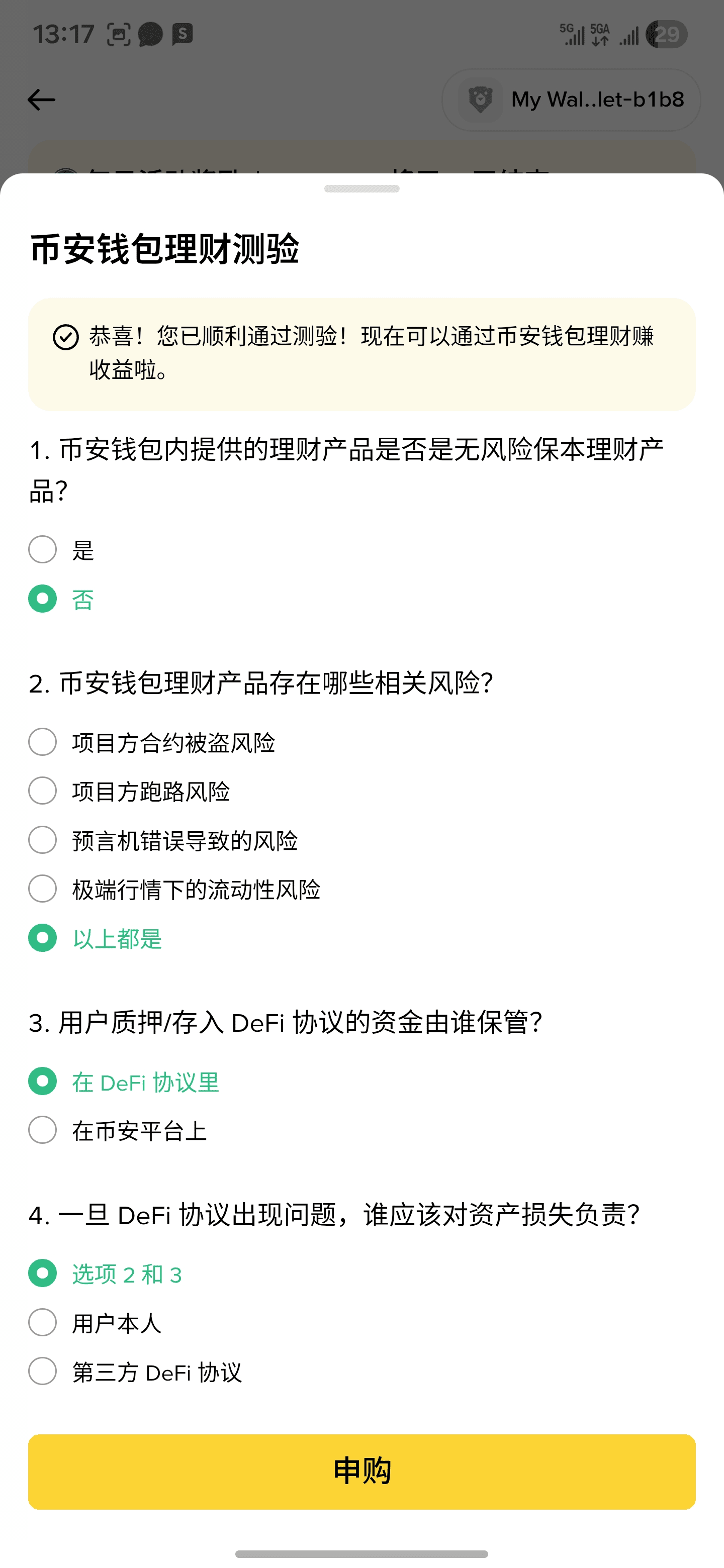This screenshot has width=724, height=1568.
Task: Choose 项目方跑路风险 option
Action: tap(43, 791)
